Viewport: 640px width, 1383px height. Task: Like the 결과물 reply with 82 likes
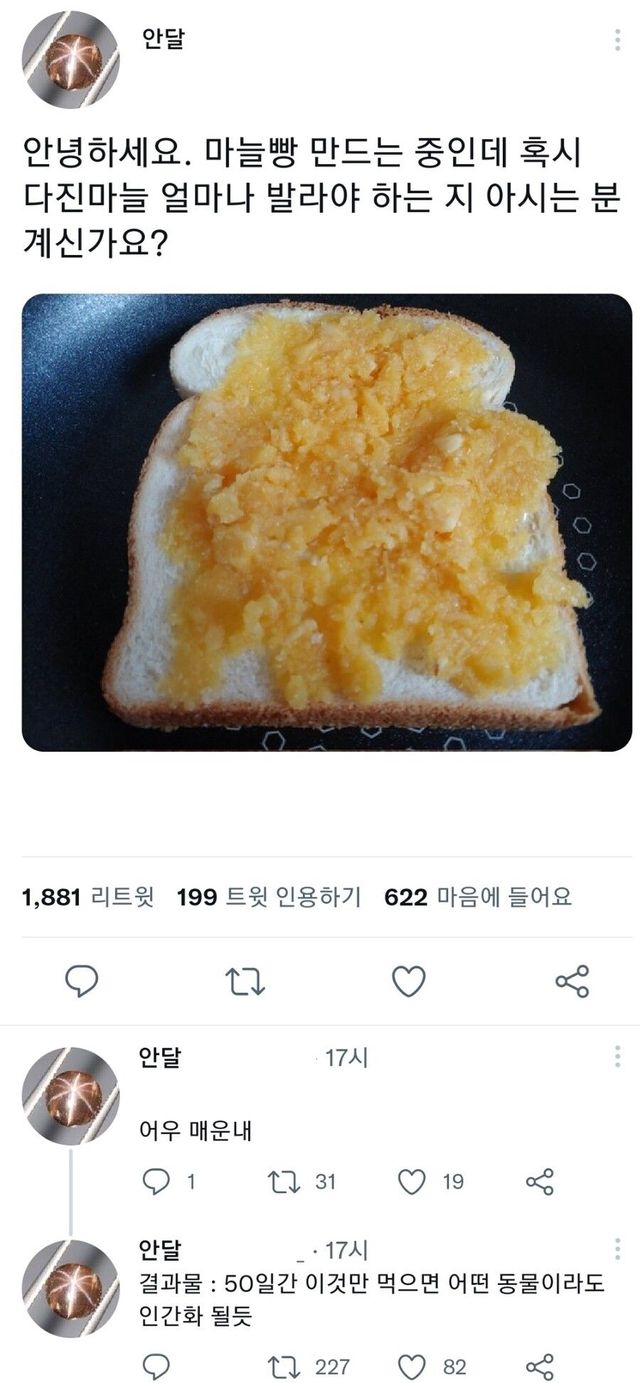coord(412,1366)
